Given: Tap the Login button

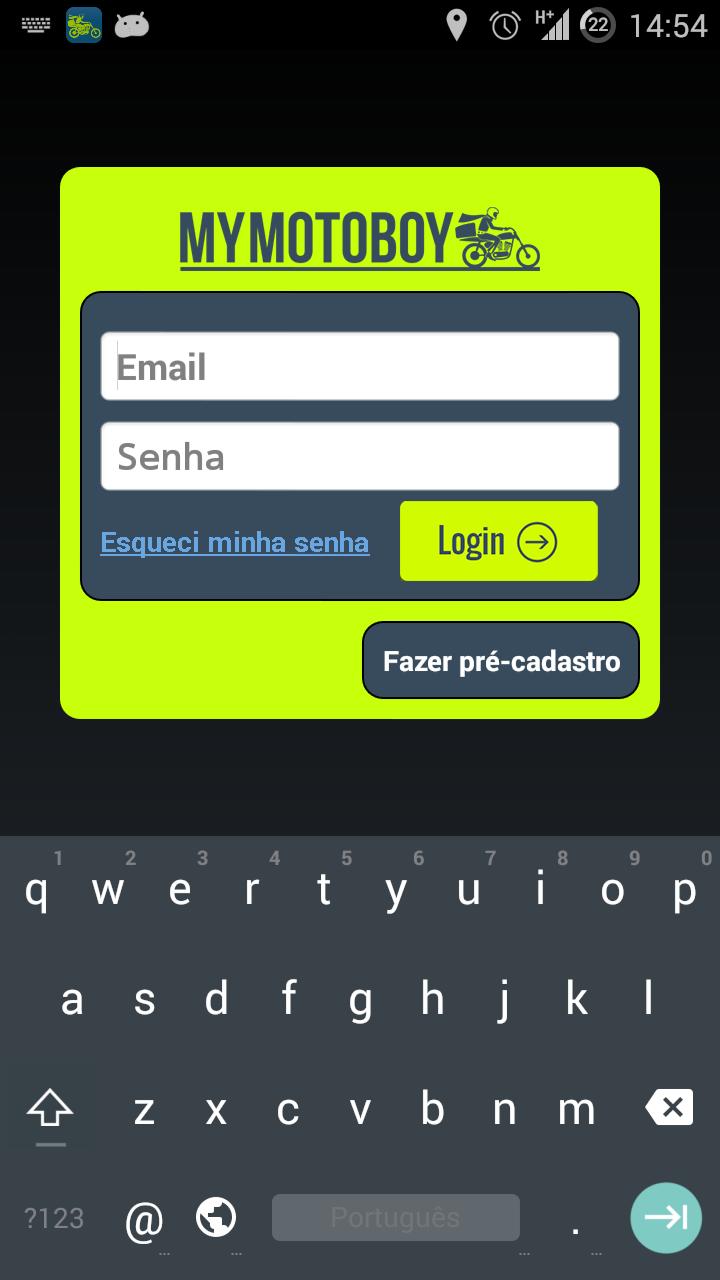Looking at the screenshot, I should click(x=498, y=541).
